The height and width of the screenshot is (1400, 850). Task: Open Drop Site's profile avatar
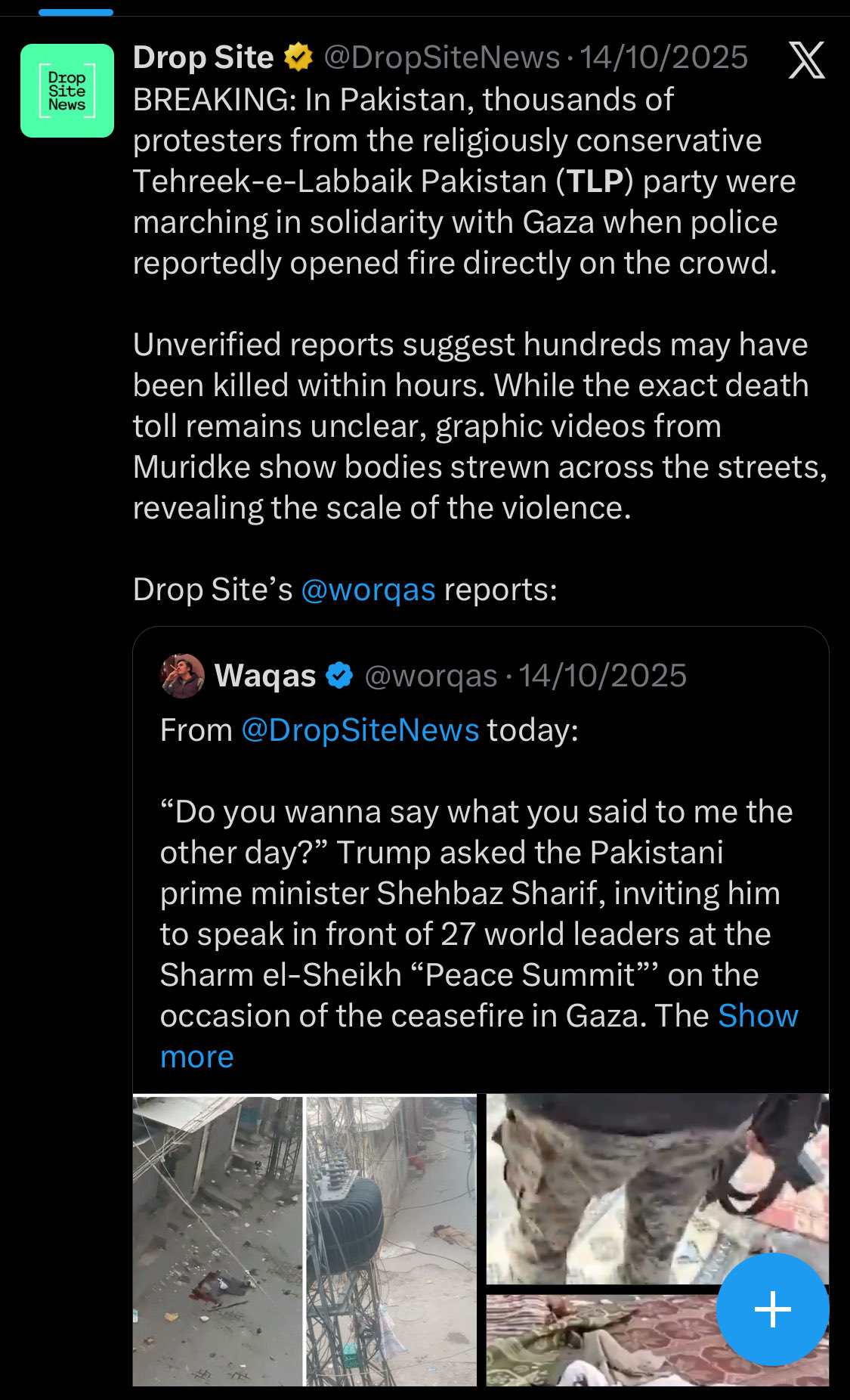(67, 91)
